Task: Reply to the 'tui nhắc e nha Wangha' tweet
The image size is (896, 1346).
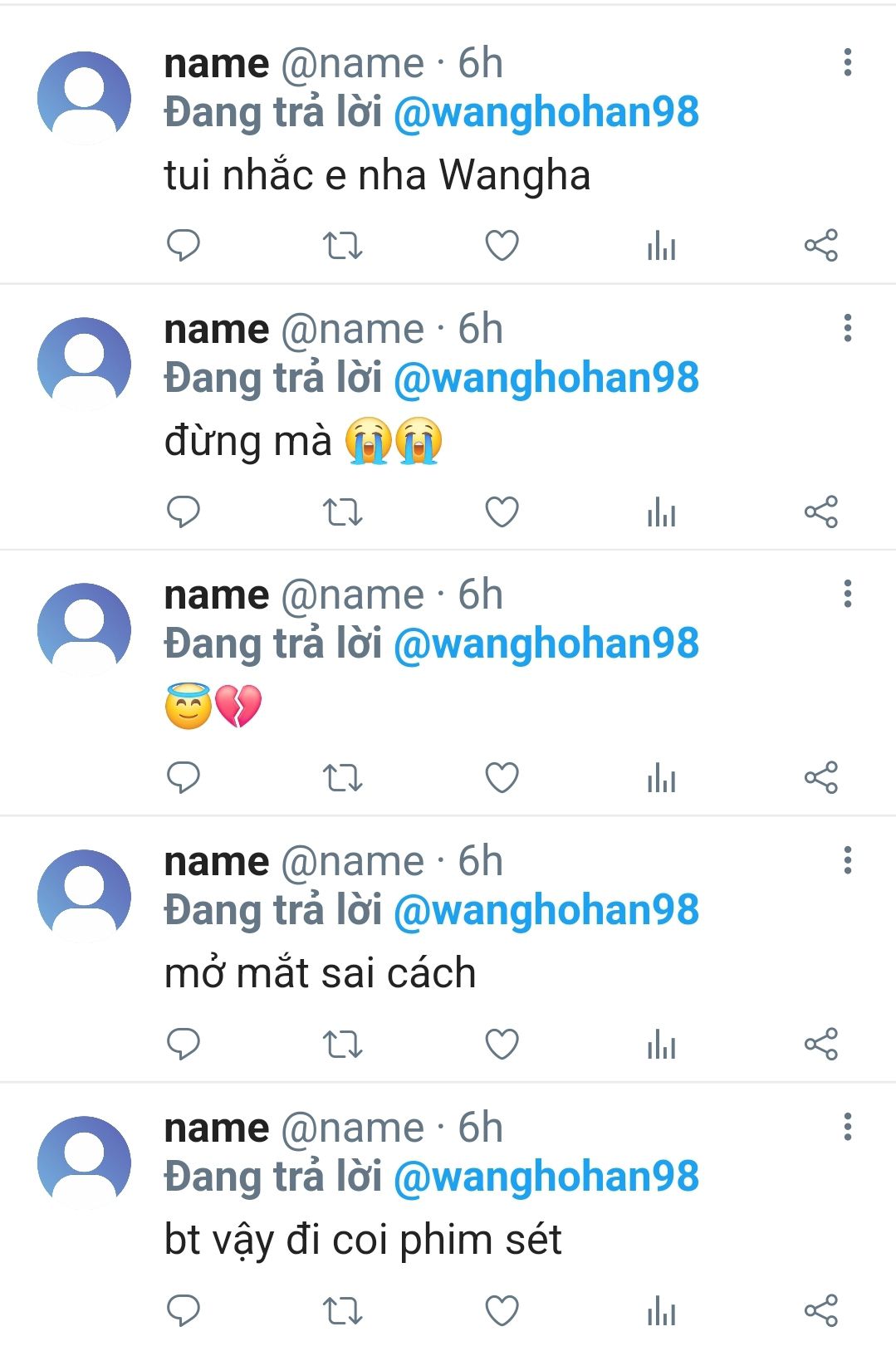Action: (x=184, y=245)
